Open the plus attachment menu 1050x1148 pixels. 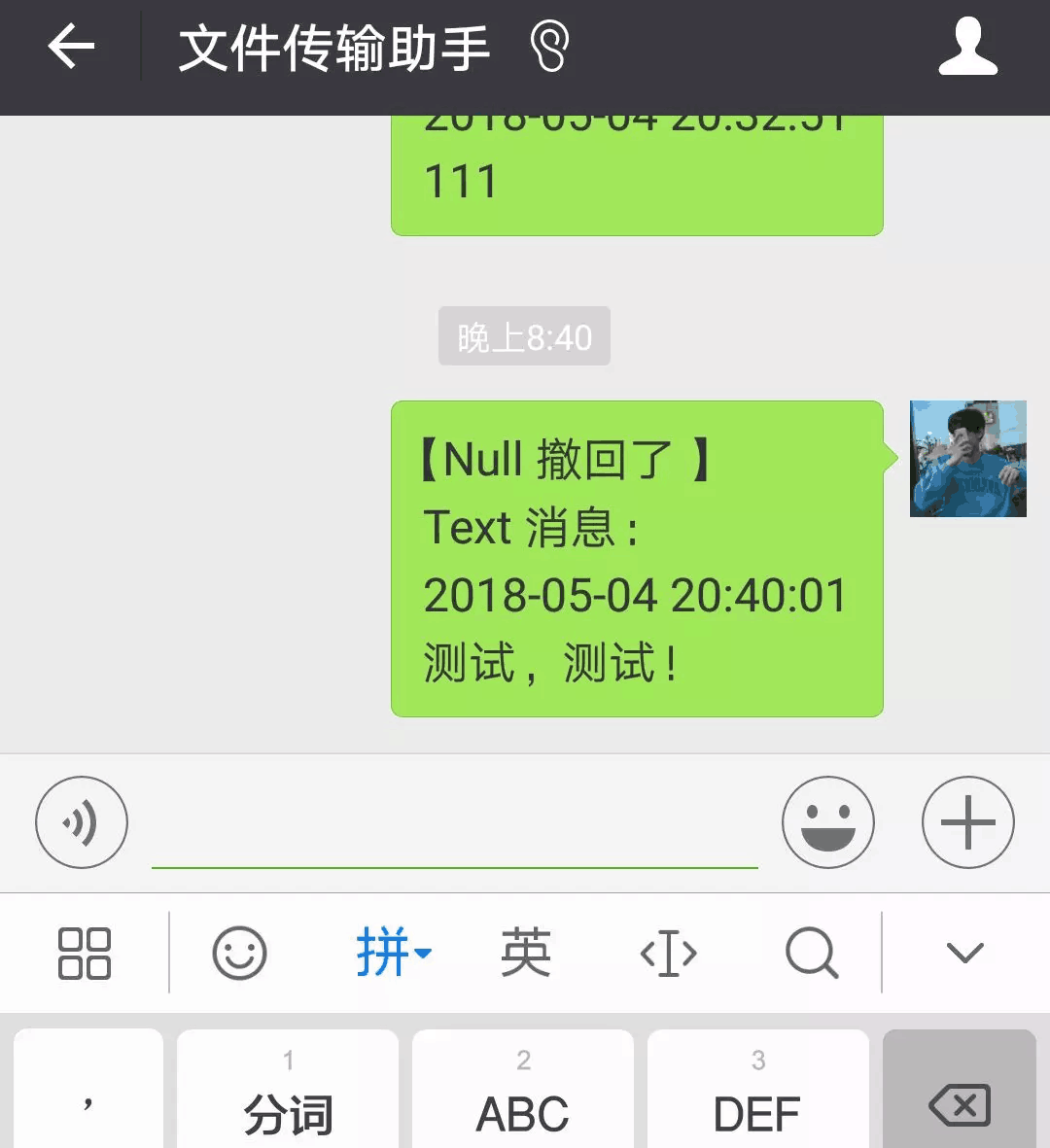click(967, 822)
